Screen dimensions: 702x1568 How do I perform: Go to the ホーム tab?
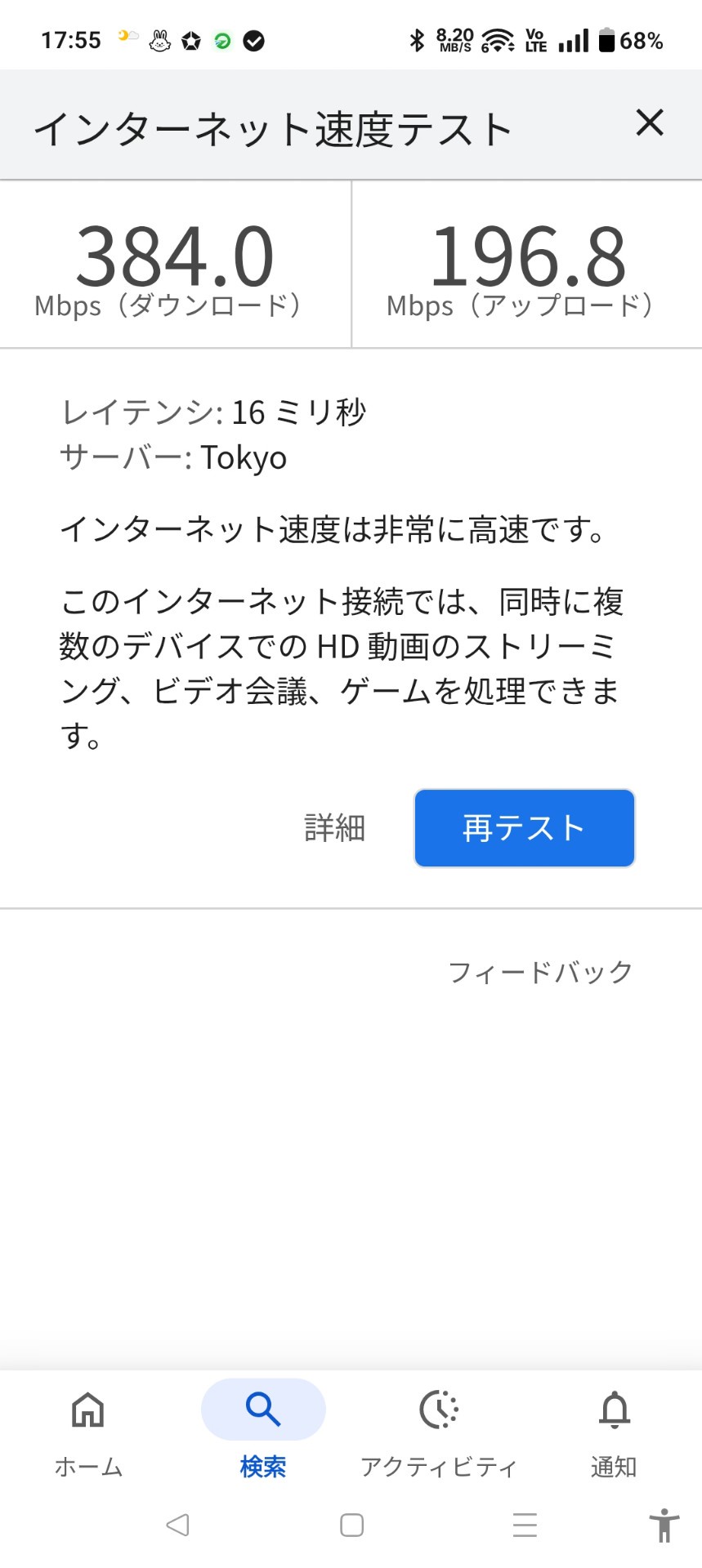(88, 1433)
